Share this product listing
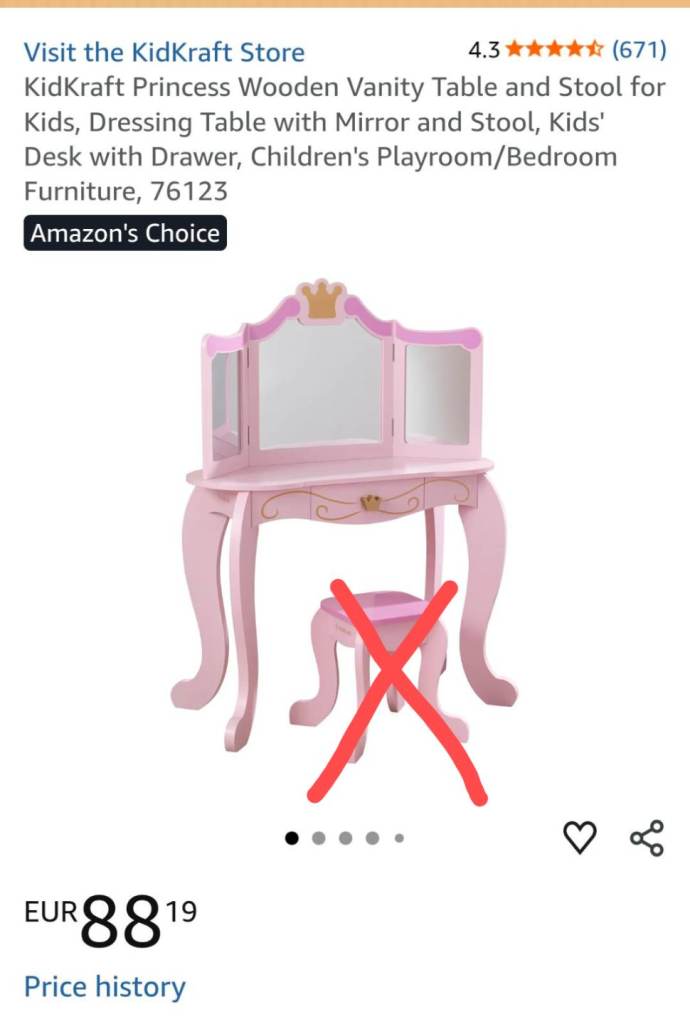This screenshot has height=1024, width=690. (x=646, y=837)
